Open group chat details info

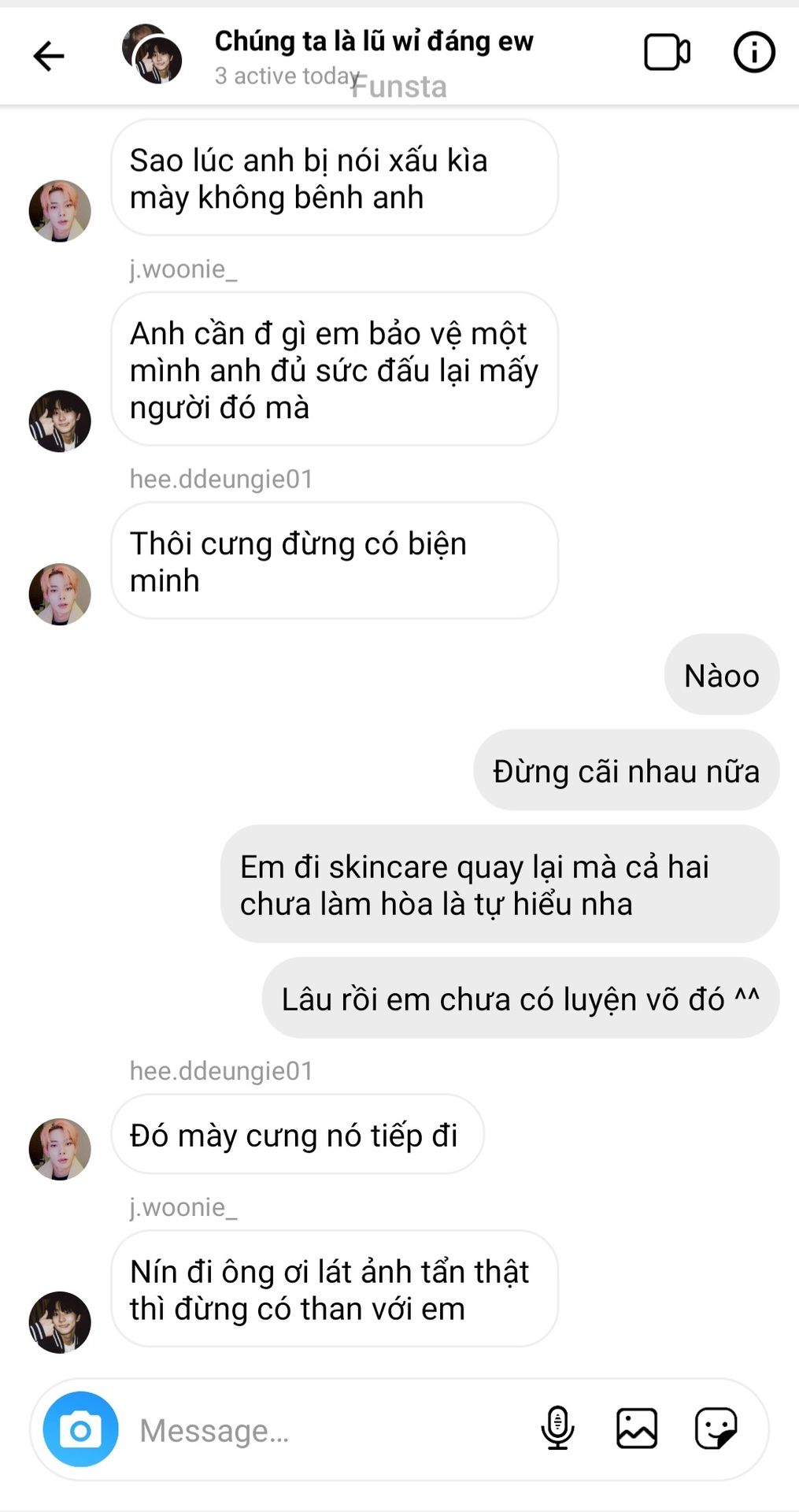[x=753, y=54]
